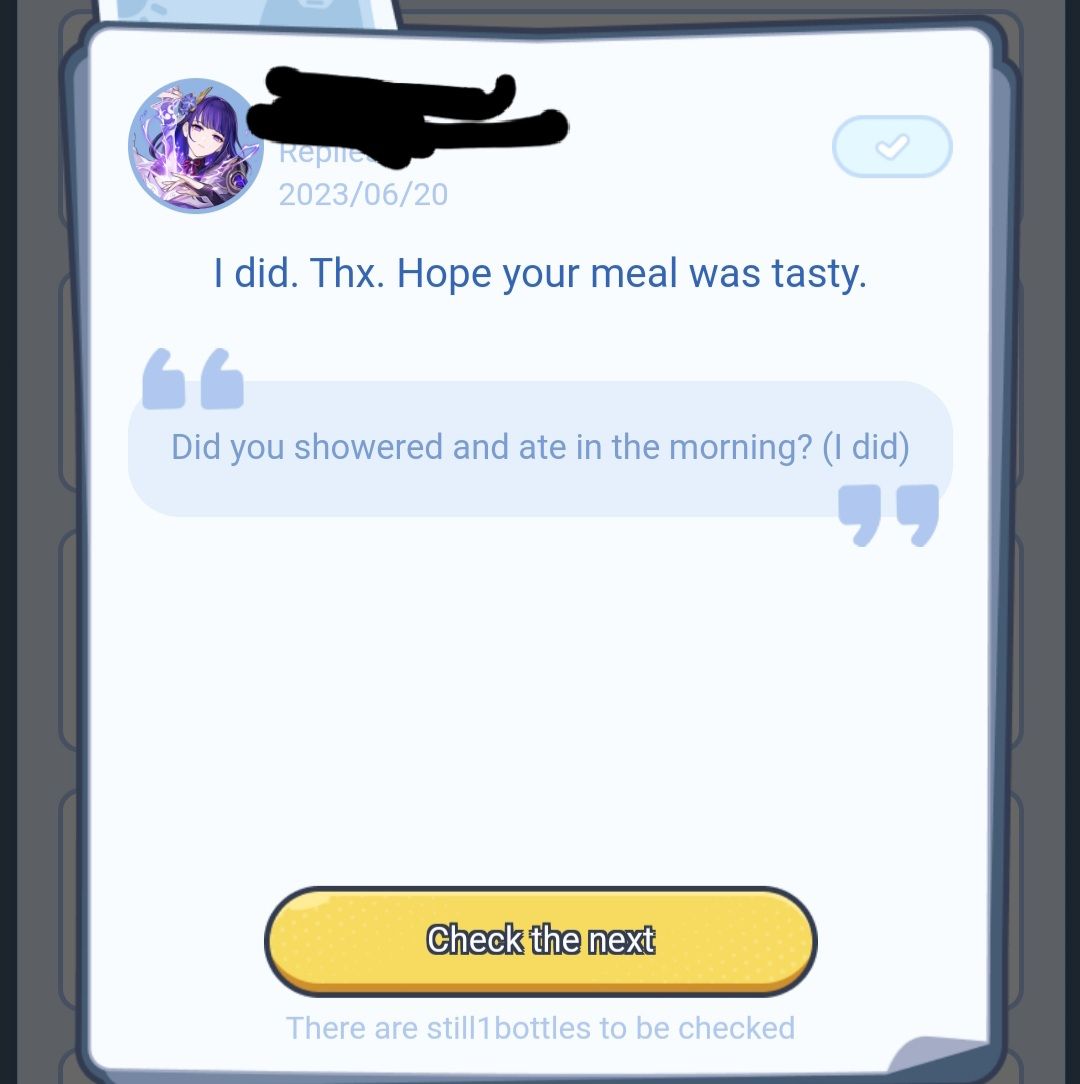This screenshot has width=1080, height=1084.
Task: Tap the checkmark button beside the reply
Action: point(892,147)
